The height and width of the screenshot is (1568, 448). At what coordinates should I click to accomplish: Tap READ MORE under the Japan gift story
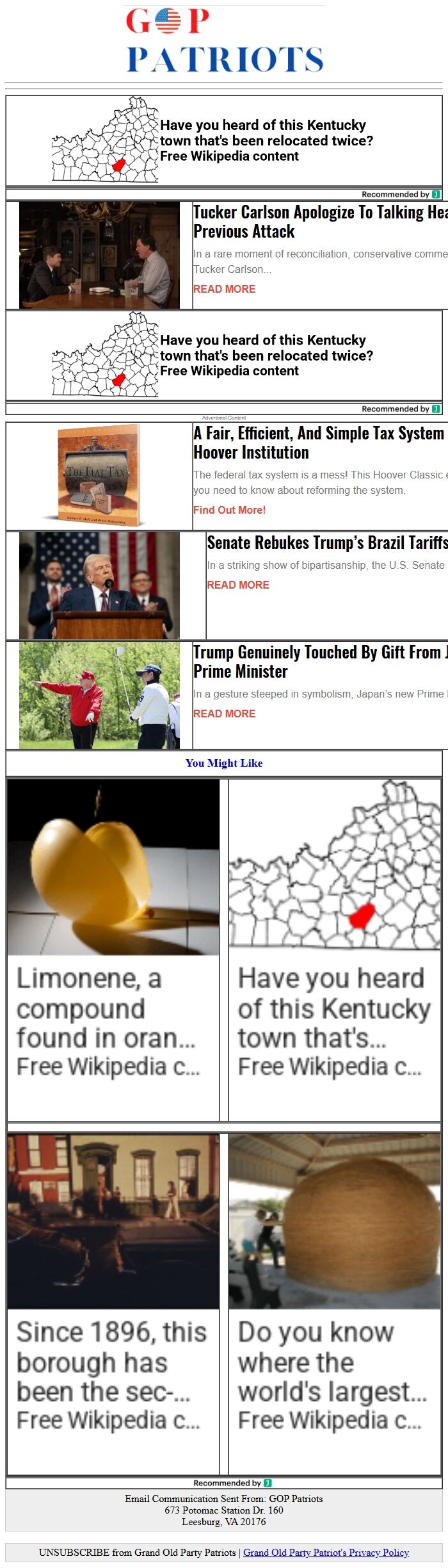point(224,714)
